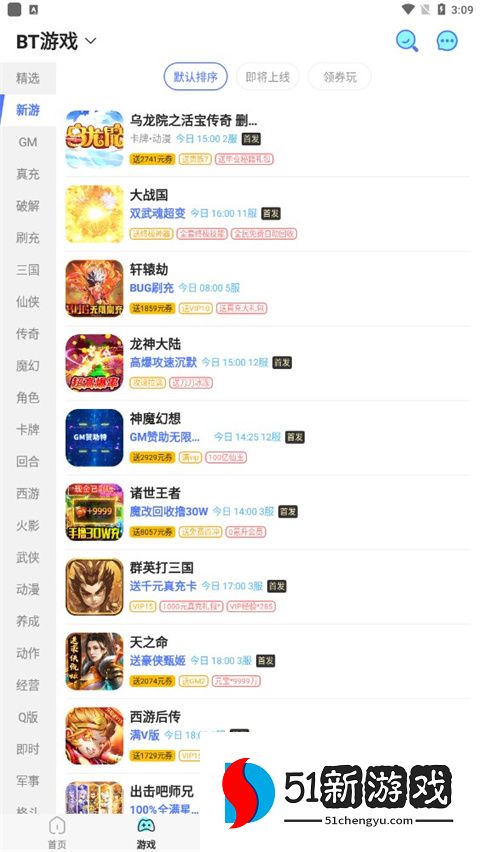Open the messages chat bubble icon
This screenshot has width=480, height=852.
447,41
